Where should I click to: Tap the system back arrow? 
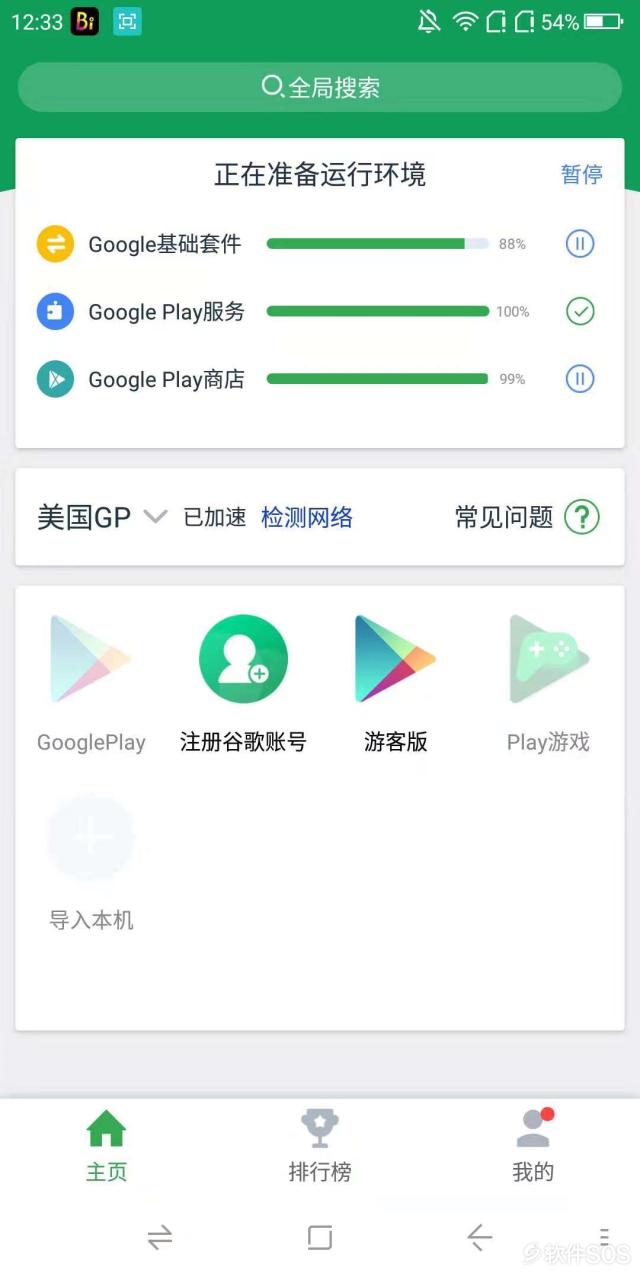click(x=480, y=1238)
